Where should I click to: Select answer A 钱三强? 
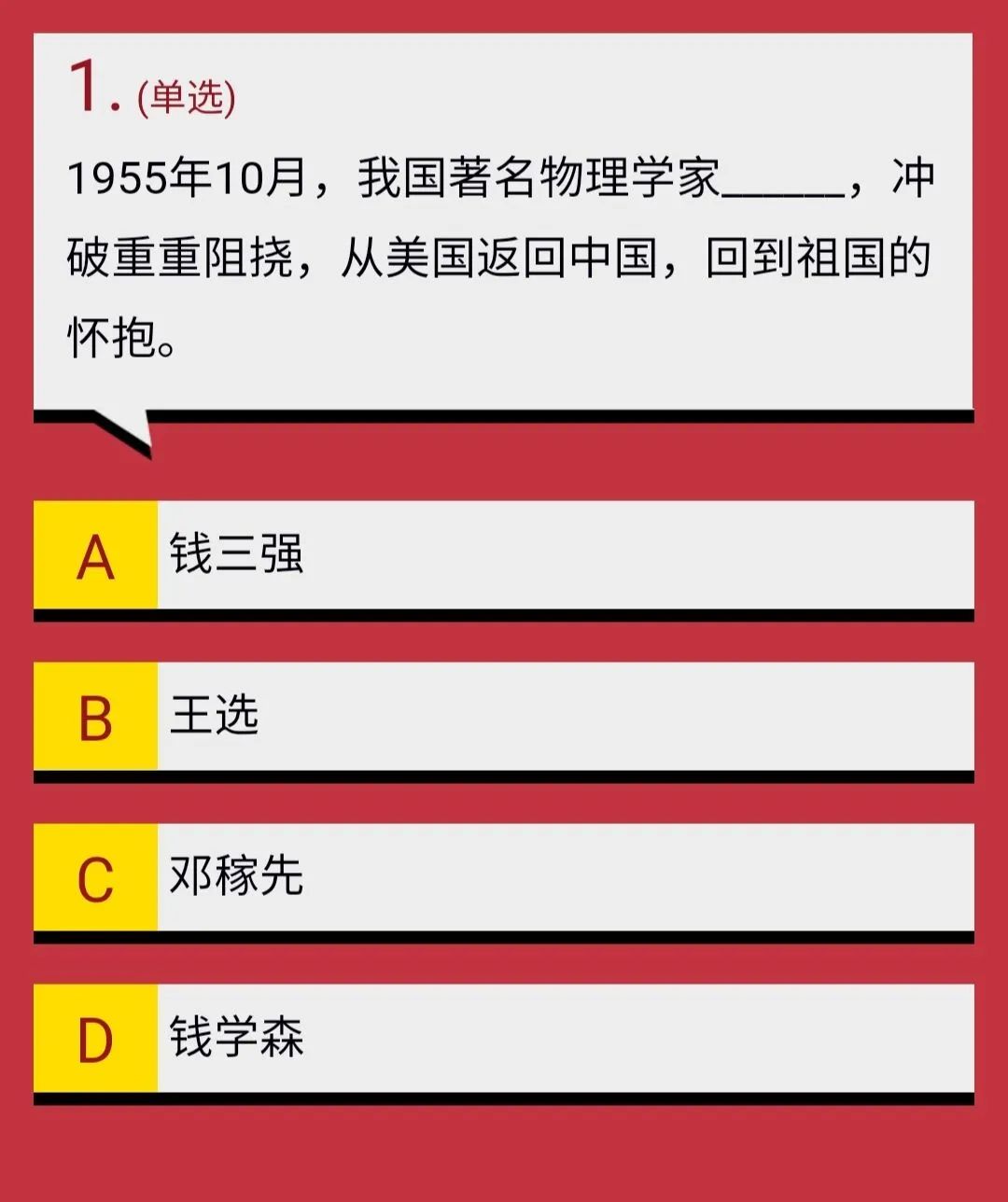(504, 555)
